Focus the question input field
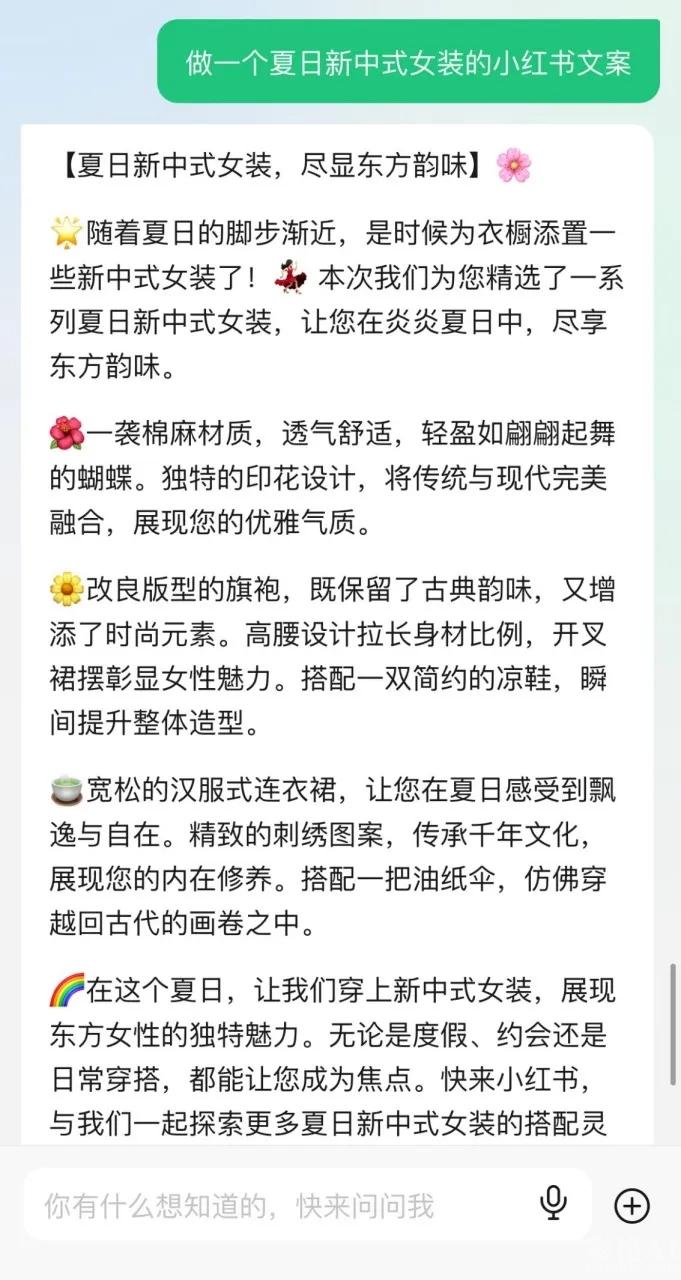The width and height of the screenshot is (681, 1280). pyautogui.click(x=270, y=1205)
